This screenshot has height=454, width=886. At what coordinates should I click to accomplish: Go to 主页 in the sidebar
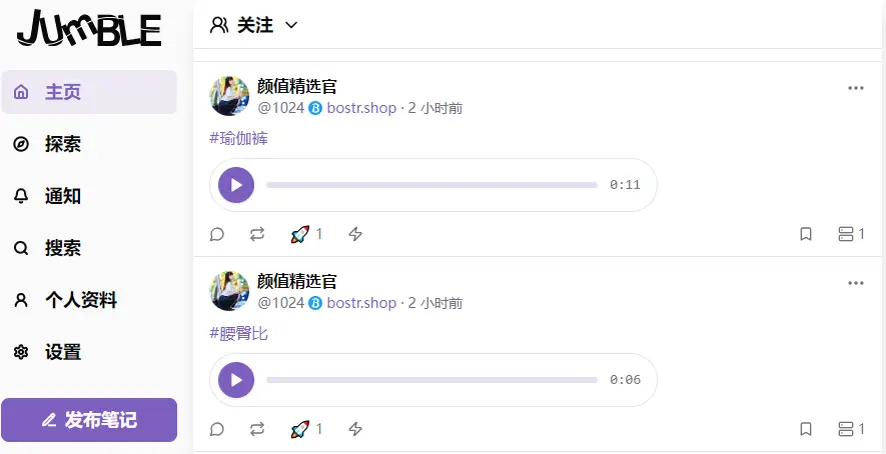pos(89,92)
